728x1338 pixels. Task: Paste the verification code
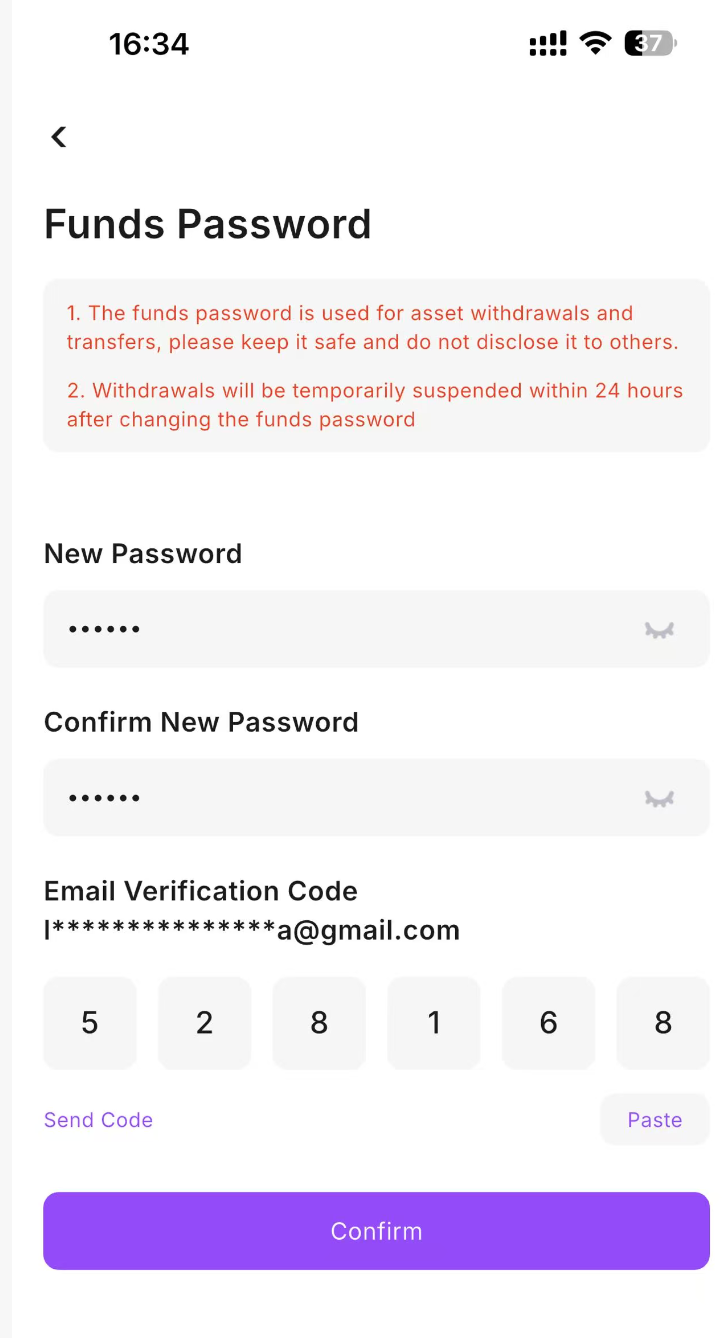(655, 1120)
